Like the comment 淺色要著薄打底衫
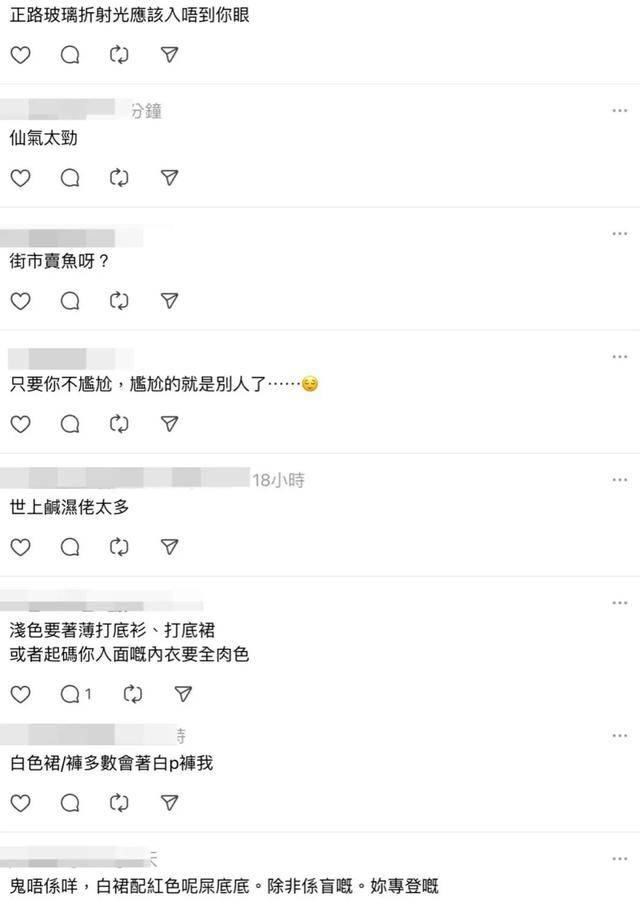The height and width of the screenshot is (908, 640). 20,693
